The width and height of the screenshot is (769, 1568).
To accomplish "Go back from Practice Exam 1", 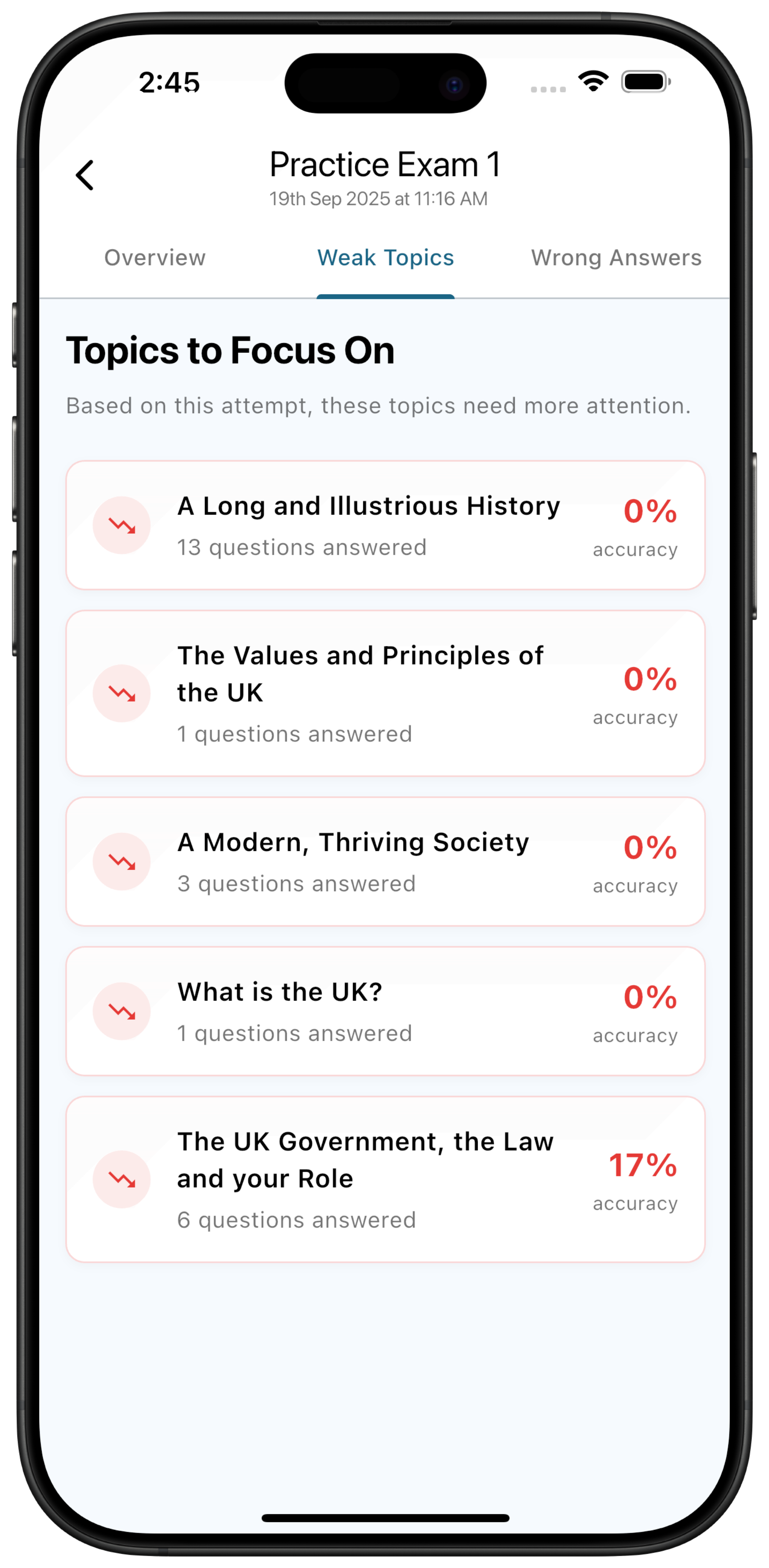I will click(85, 175).
